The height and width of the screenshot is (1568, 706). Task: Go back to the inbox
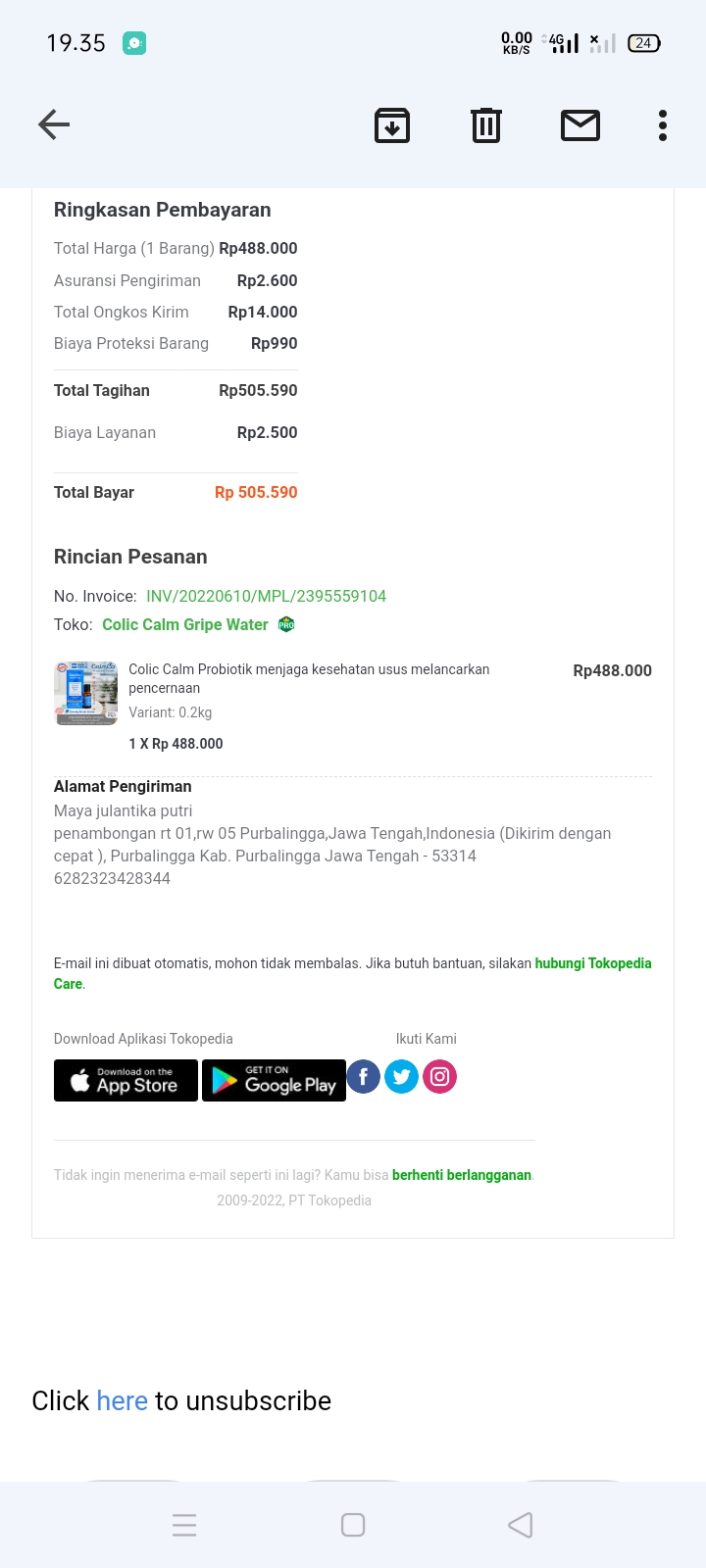click(x=54, y=124)
